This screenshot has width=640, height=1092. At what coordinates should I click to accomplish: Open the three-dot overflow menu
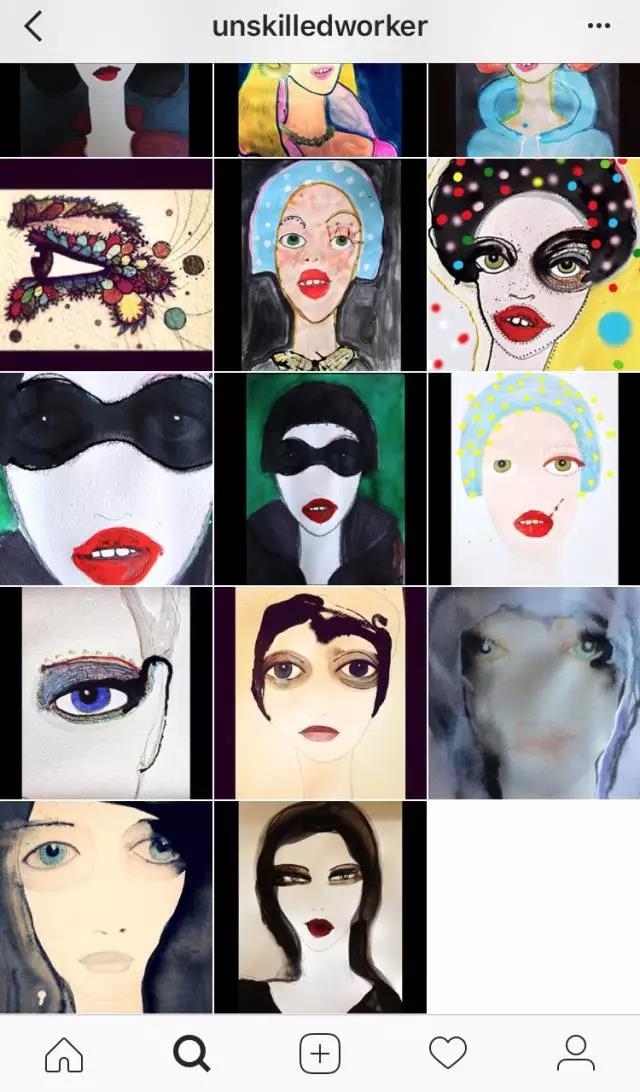599,27
